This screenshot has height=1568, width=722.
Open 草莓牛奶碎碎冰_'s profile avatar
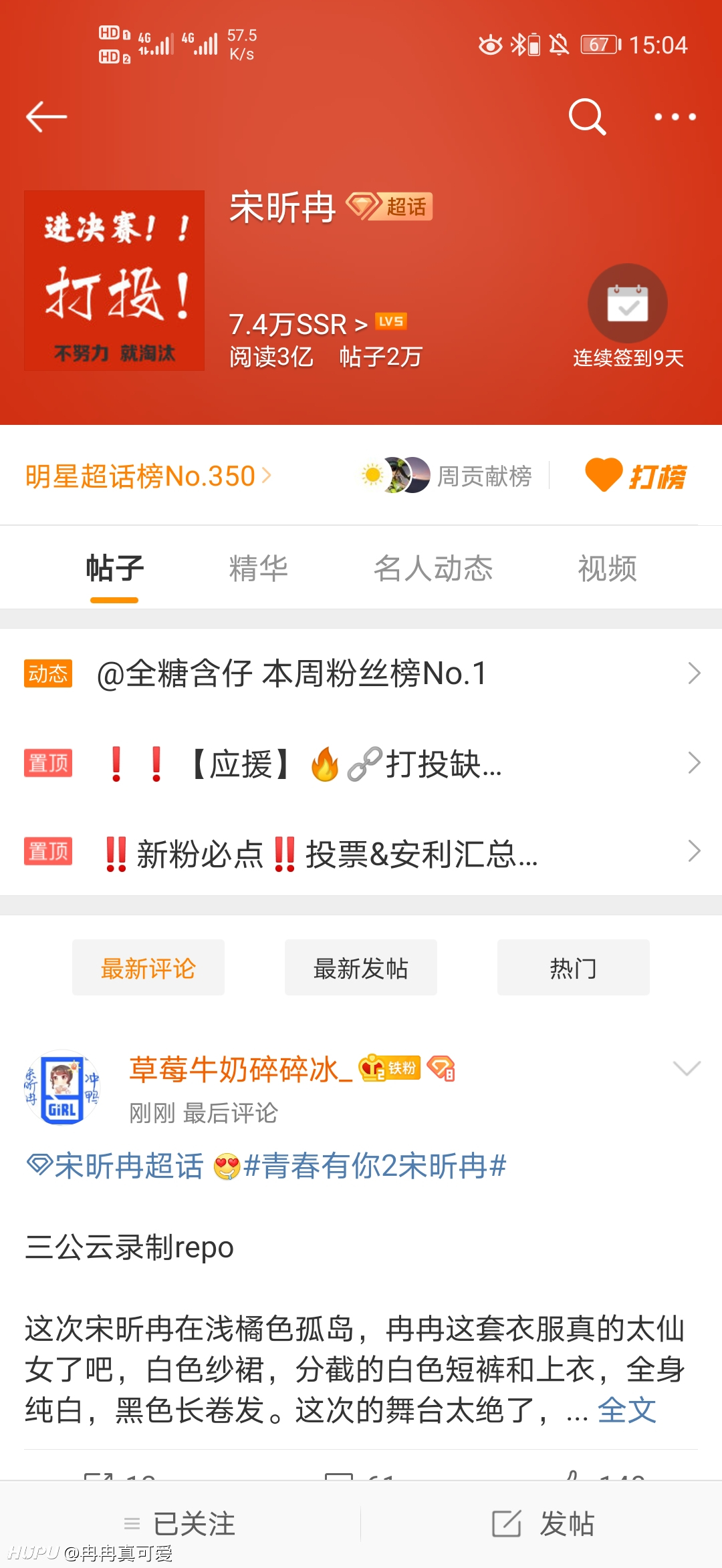62,1087
